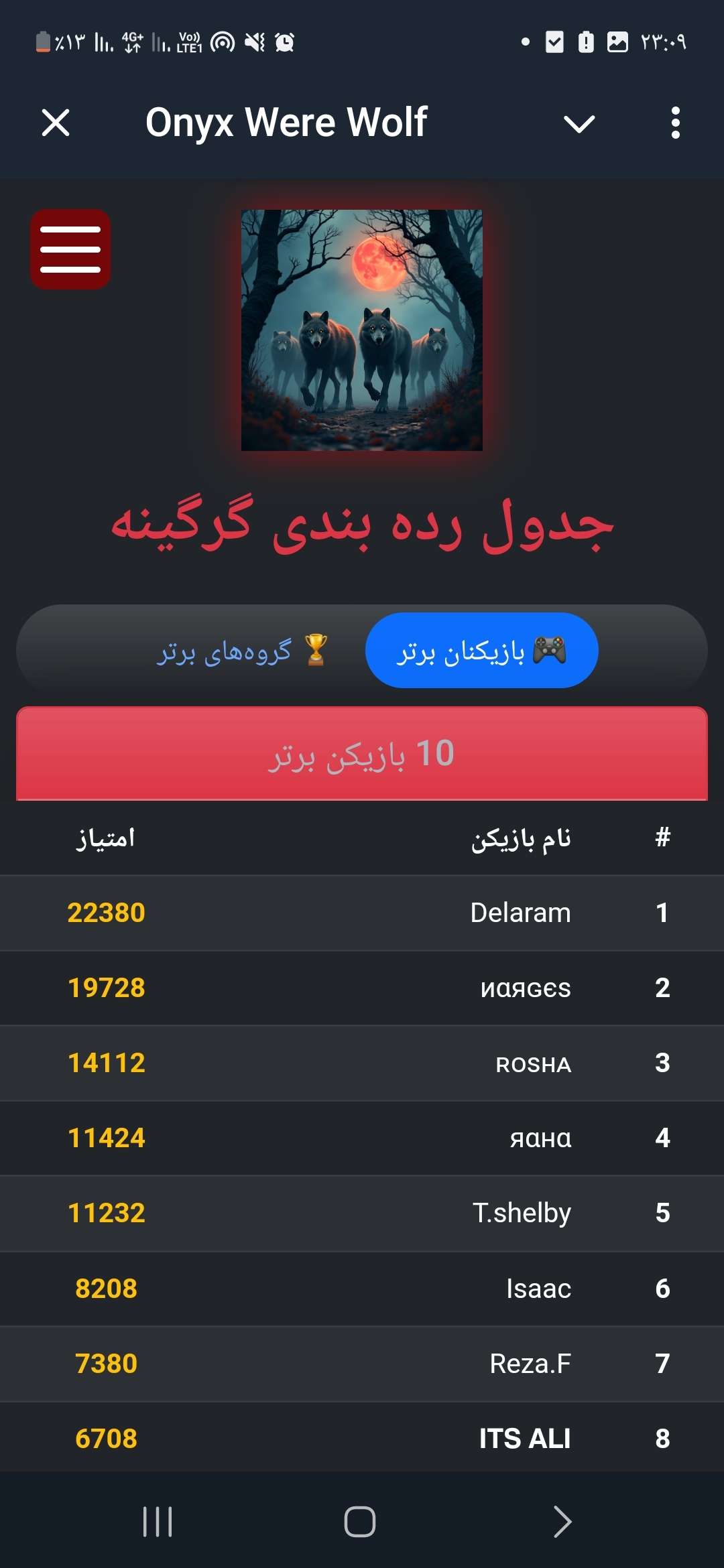Tap the system home button
This screenshot has height=1568, width=724.
(x=360, y=1521)
